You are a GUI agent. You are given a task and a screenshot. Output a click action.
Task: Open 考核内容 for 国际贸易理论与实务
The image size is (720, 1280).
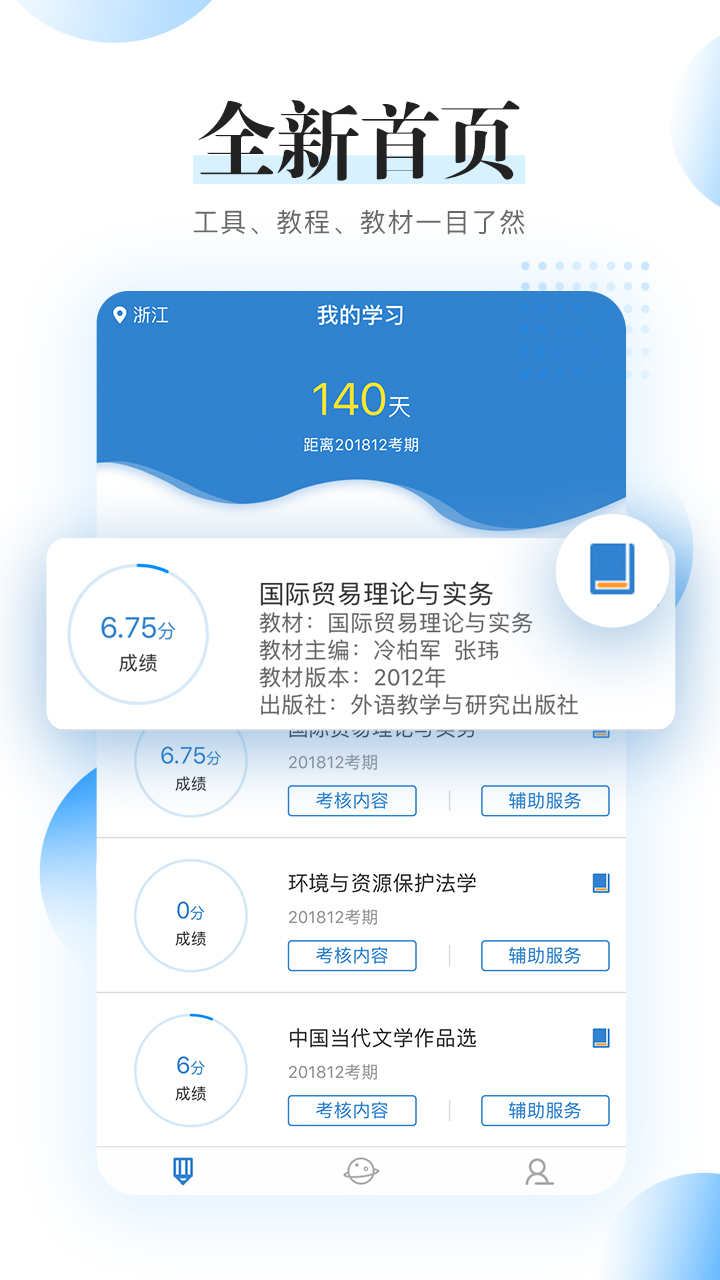352,800
